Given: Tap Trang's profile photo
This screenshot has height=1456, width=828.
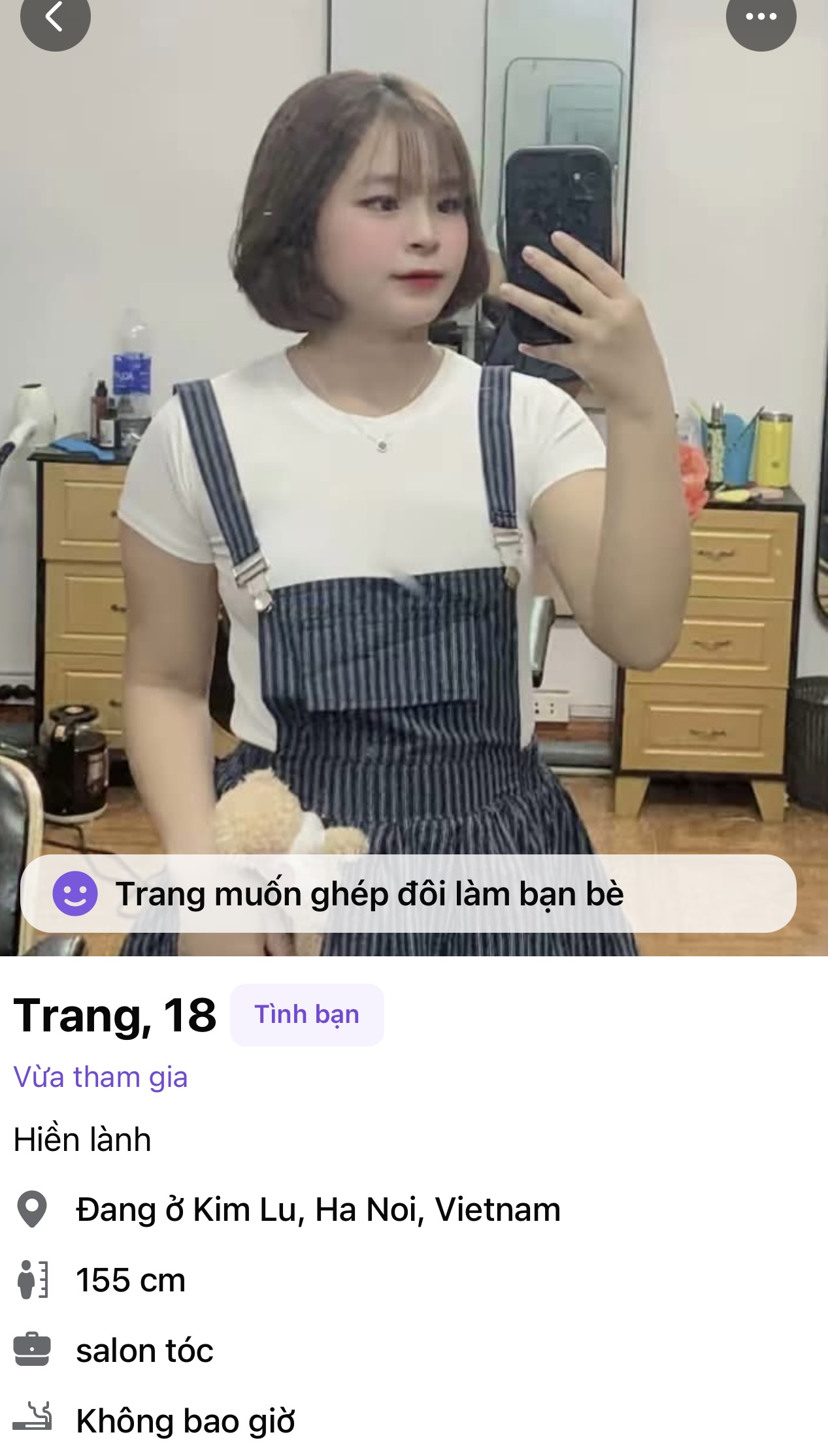Looking at the screenshot, I should click(414, 457).
